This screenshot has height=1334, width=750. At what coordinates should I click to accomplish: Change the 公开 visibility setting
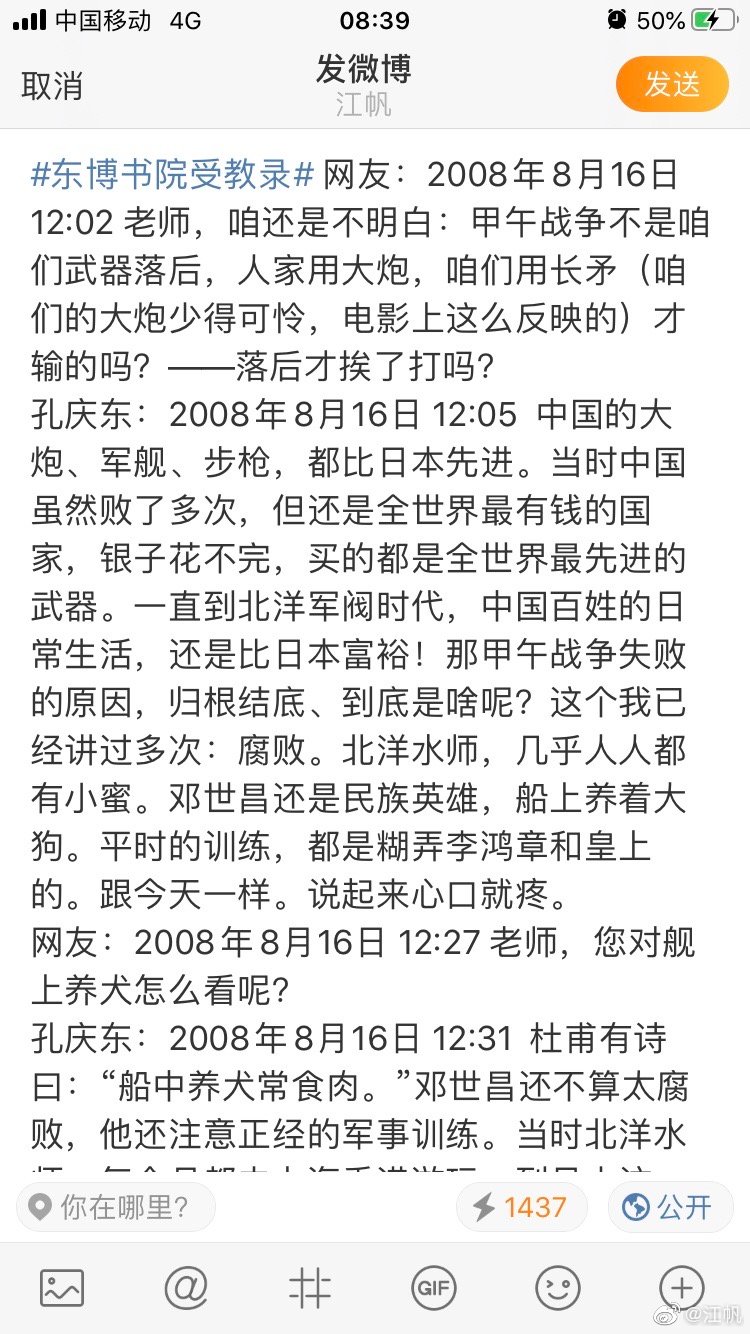(x=669, y=1207)
